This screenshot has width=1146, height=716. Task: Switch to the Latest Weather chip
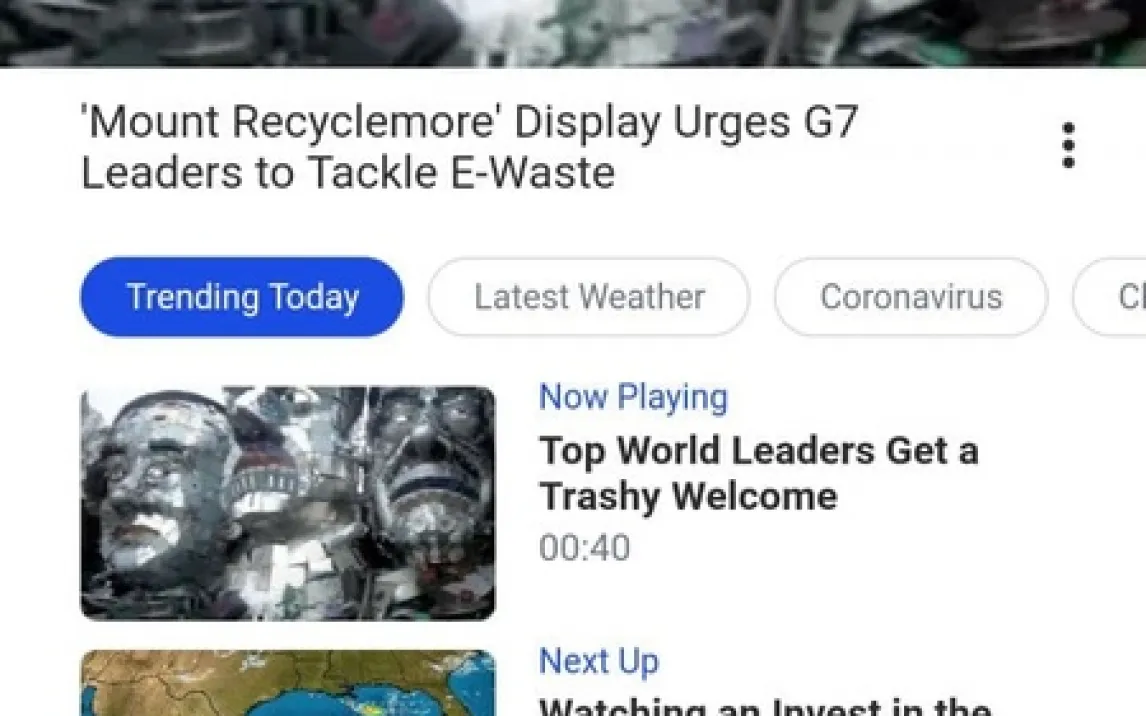588,297
